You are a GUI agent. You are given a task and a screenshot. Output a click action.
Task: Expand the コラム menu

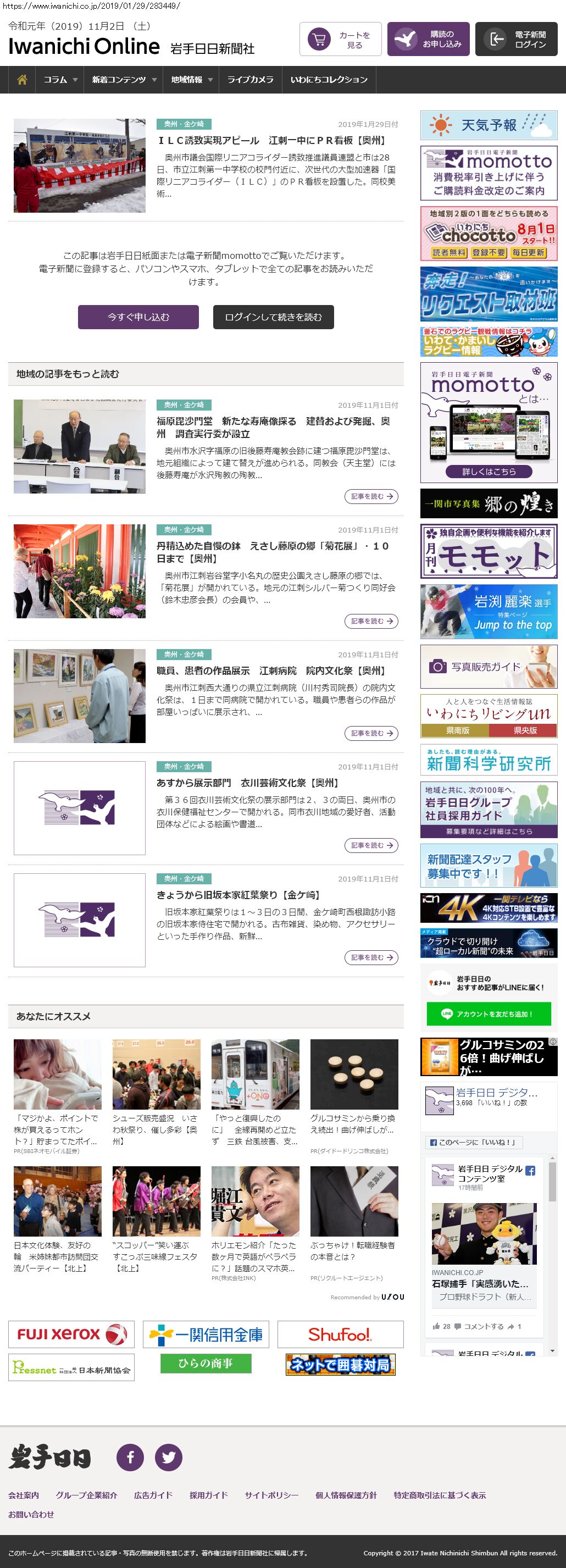[x=60, y=80]
